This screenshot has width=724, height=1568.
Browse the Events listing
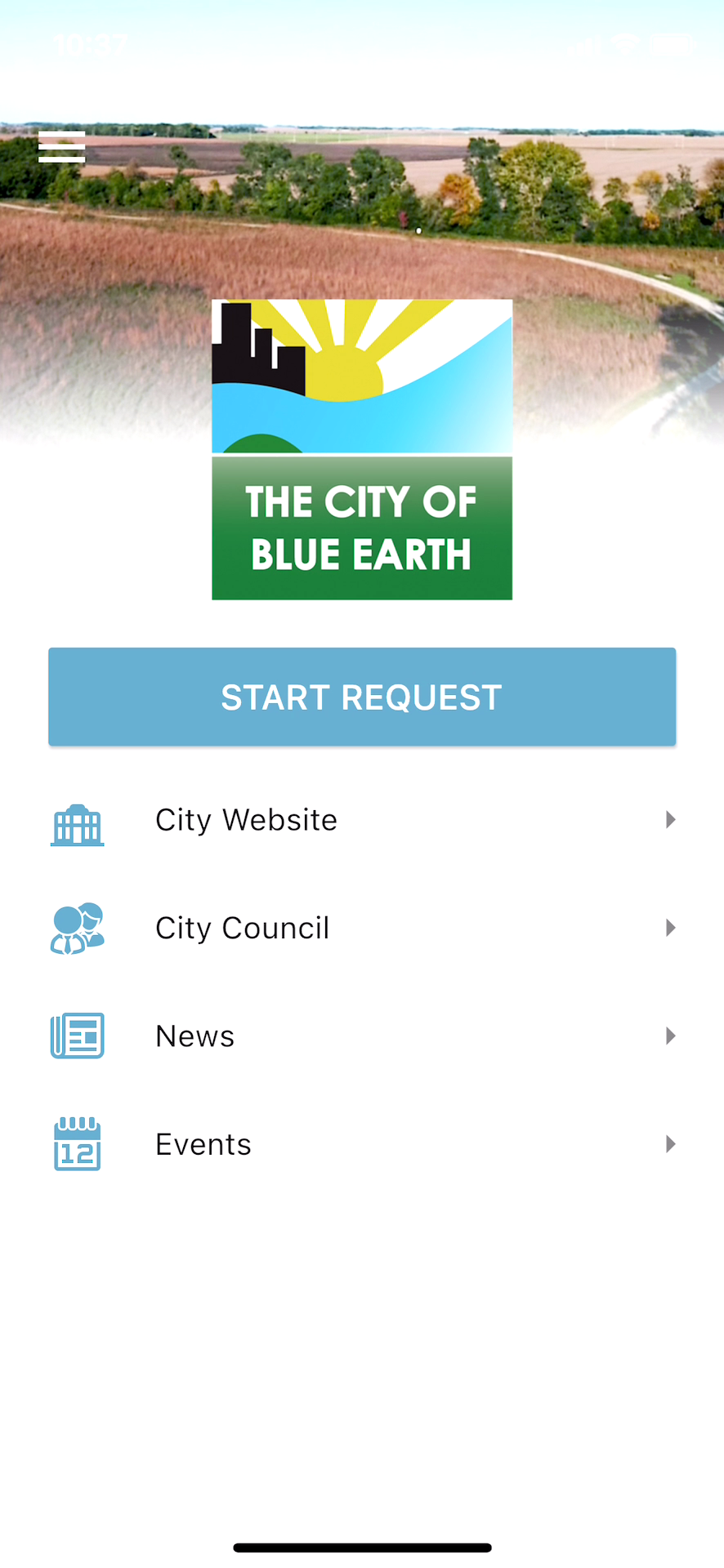[x=362, y=1144]
